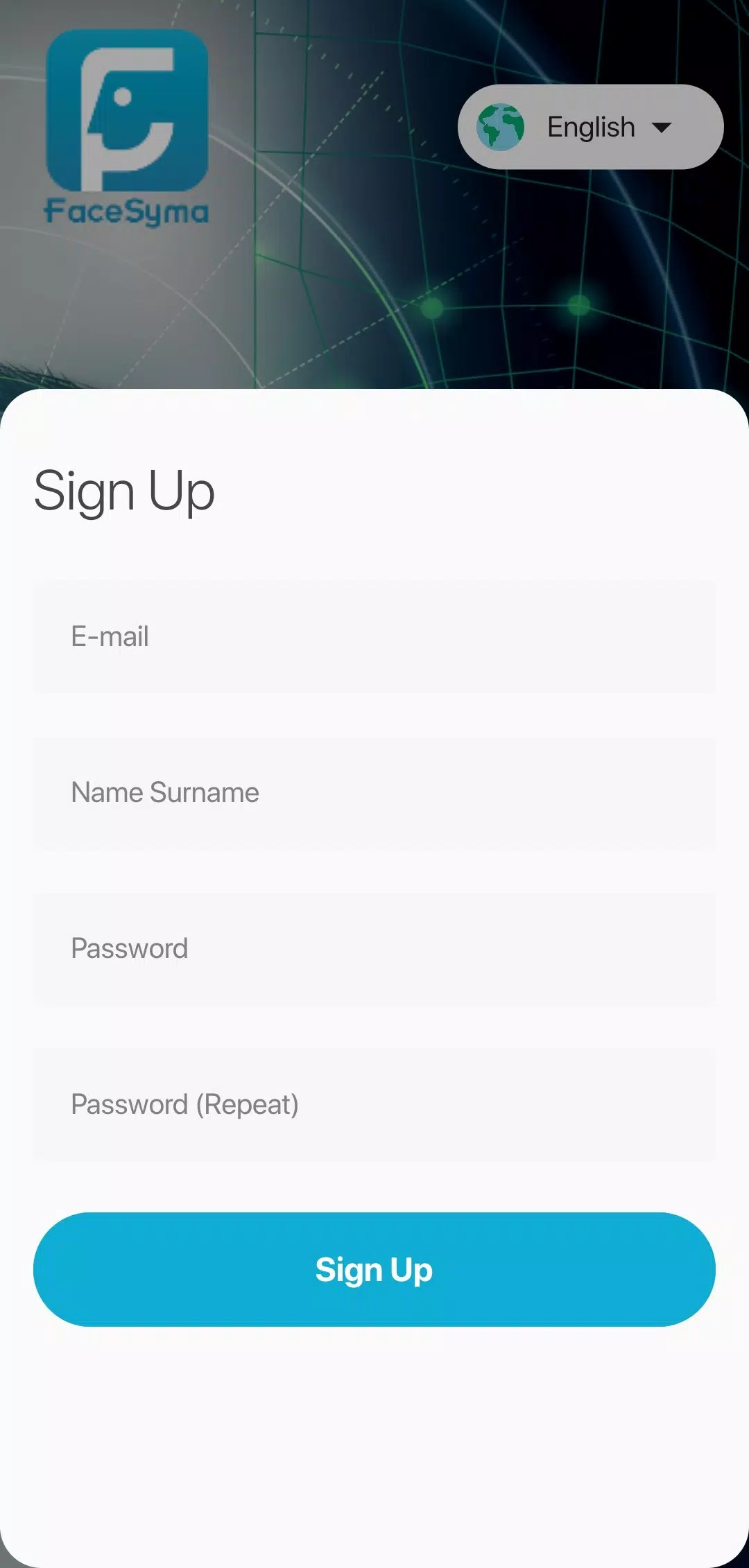Tap the Password (Repeat) field
Image resolution: width=749 pixels, height=1568 pixels.
[x=374, y=1104]
